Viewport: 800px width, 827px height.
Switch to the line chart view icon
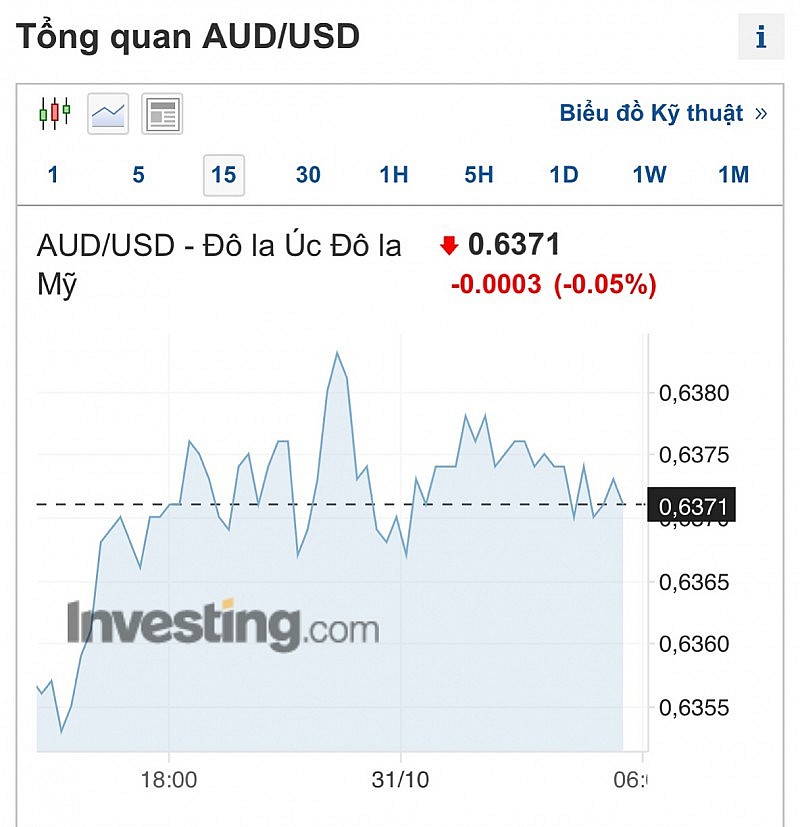pyautogui.click(x=108, y=114)
